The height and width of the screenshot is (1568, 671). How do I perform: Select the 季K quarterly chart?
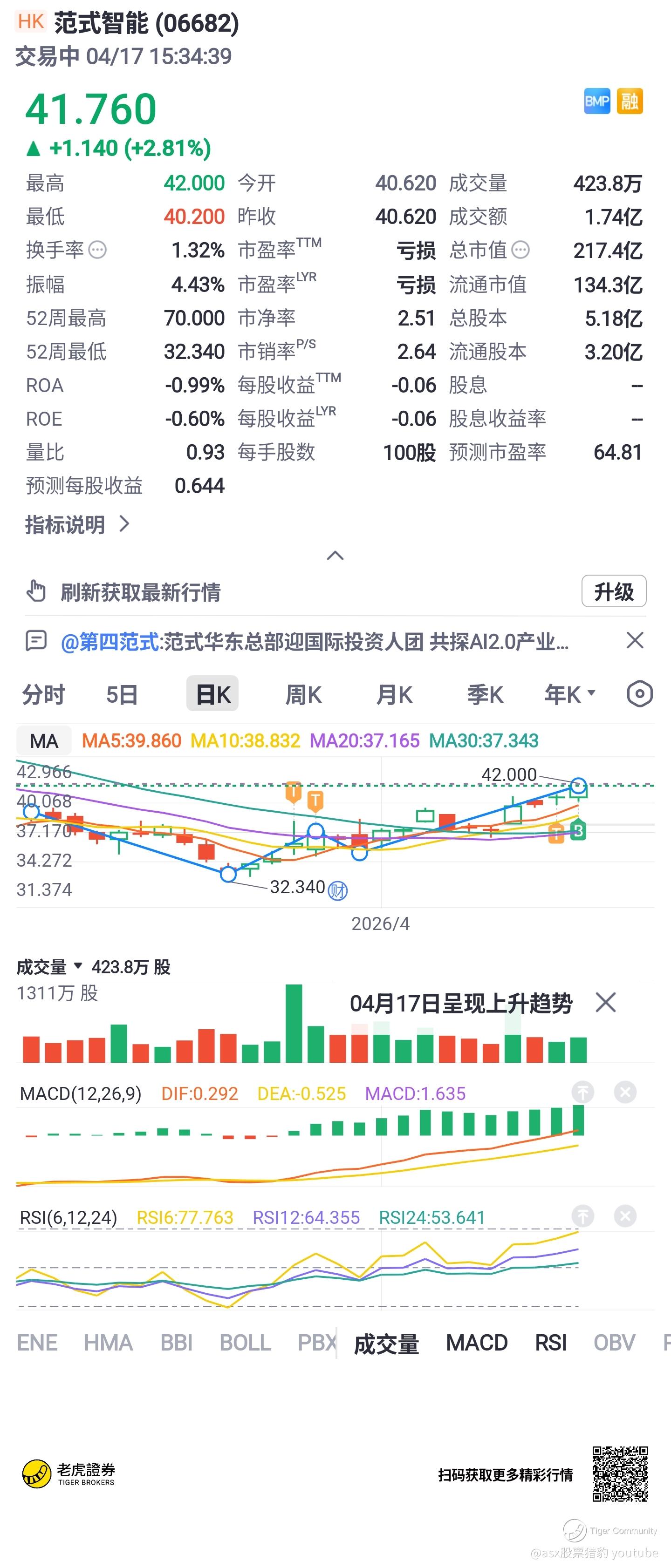click(485, 694)
